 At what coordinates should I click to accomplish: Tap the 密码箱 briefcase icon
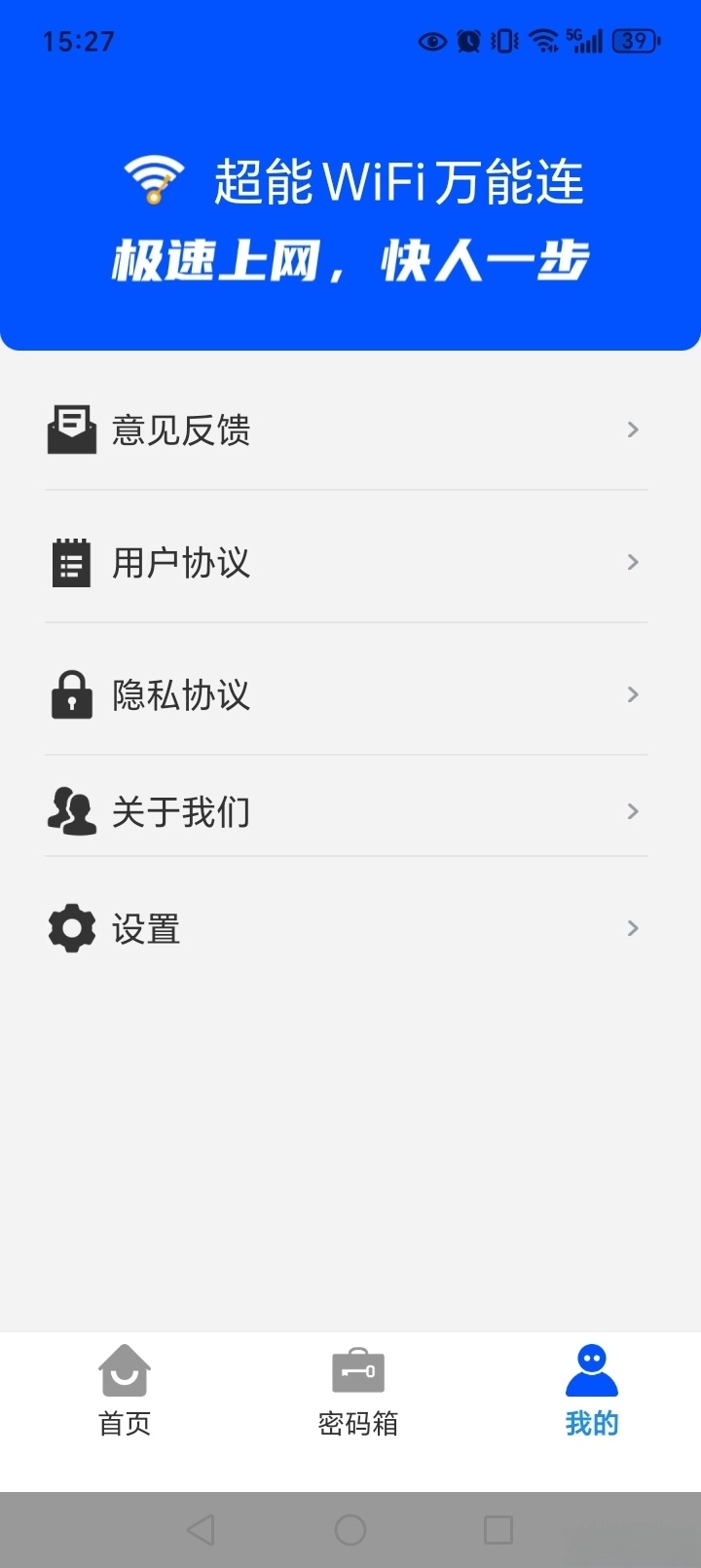click(357, 1370)
